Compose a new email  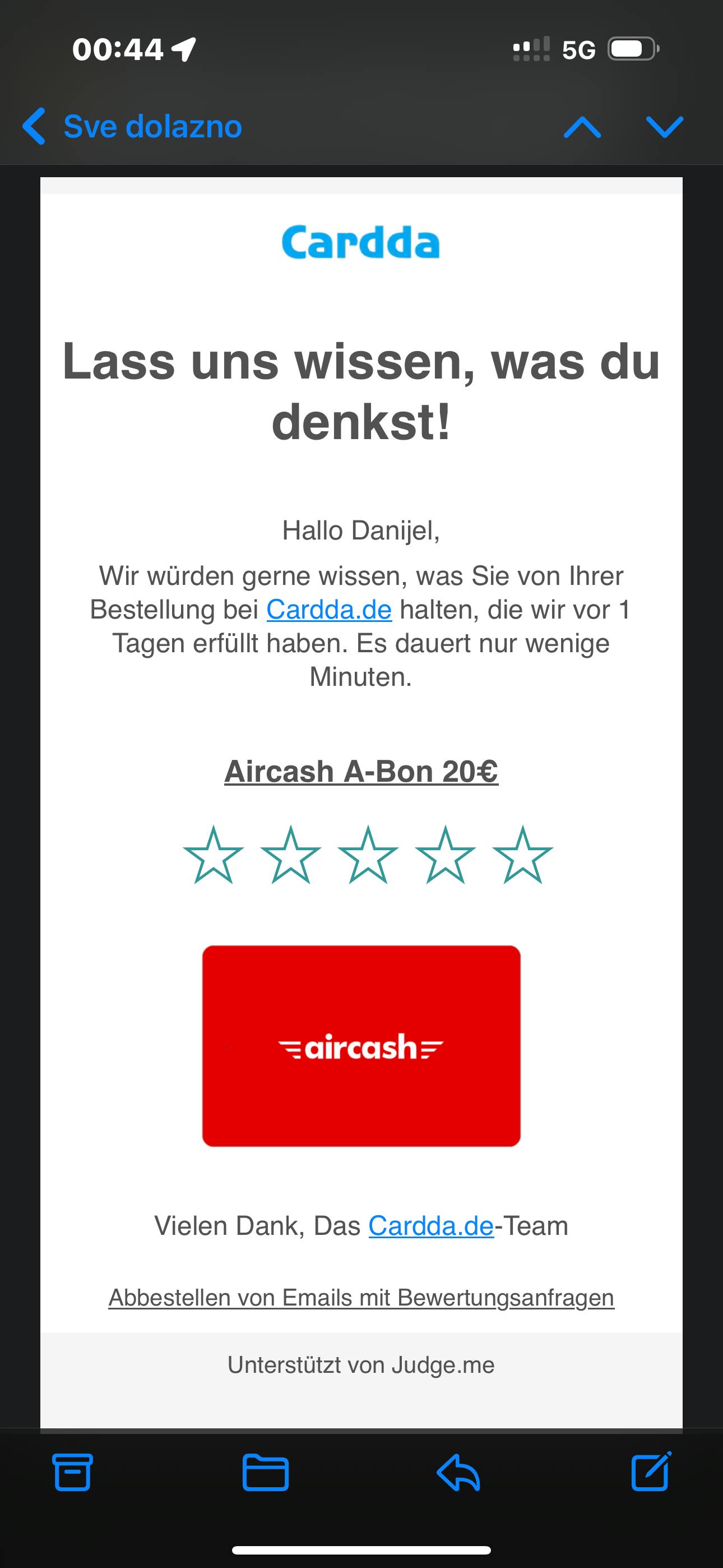651,1471
